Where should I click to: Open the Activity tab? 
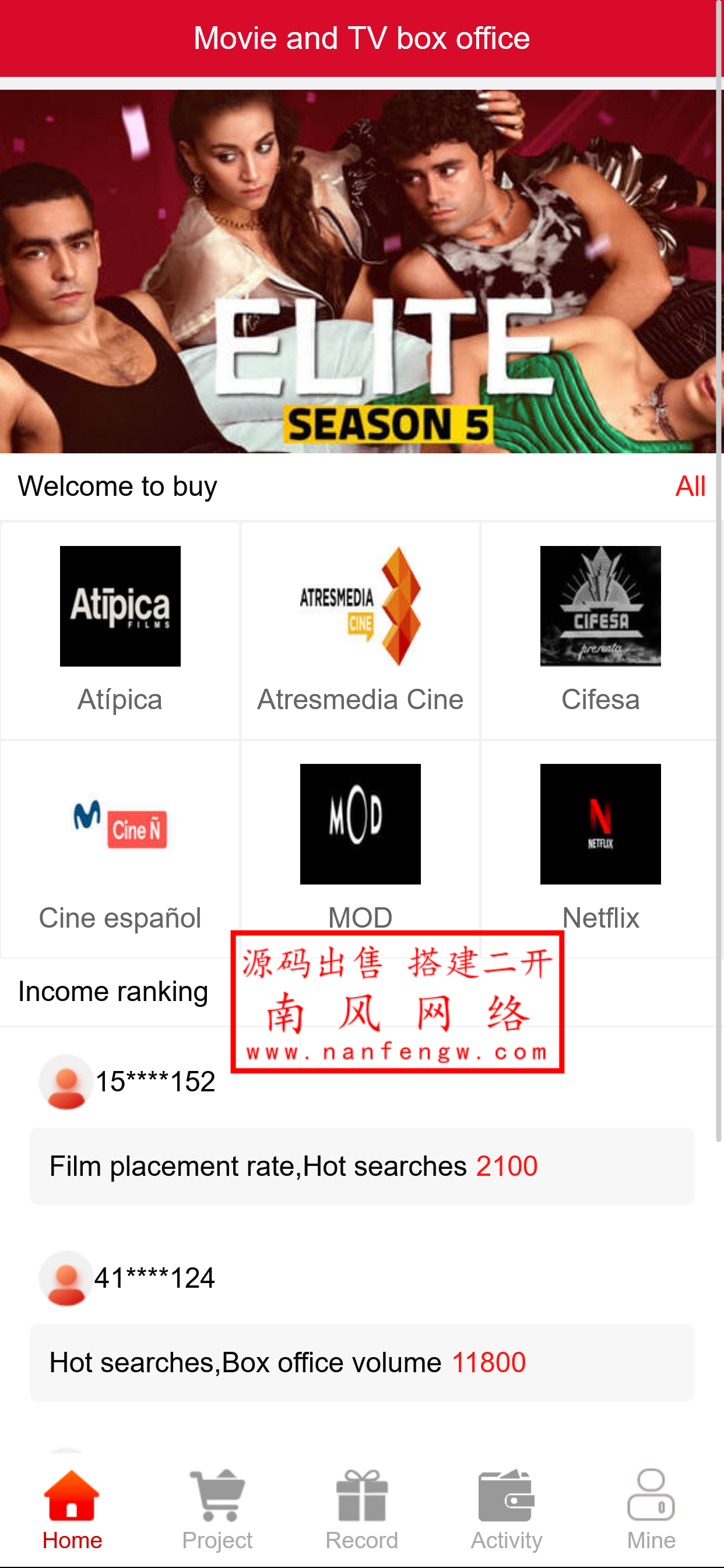[x=506, y=1511]
